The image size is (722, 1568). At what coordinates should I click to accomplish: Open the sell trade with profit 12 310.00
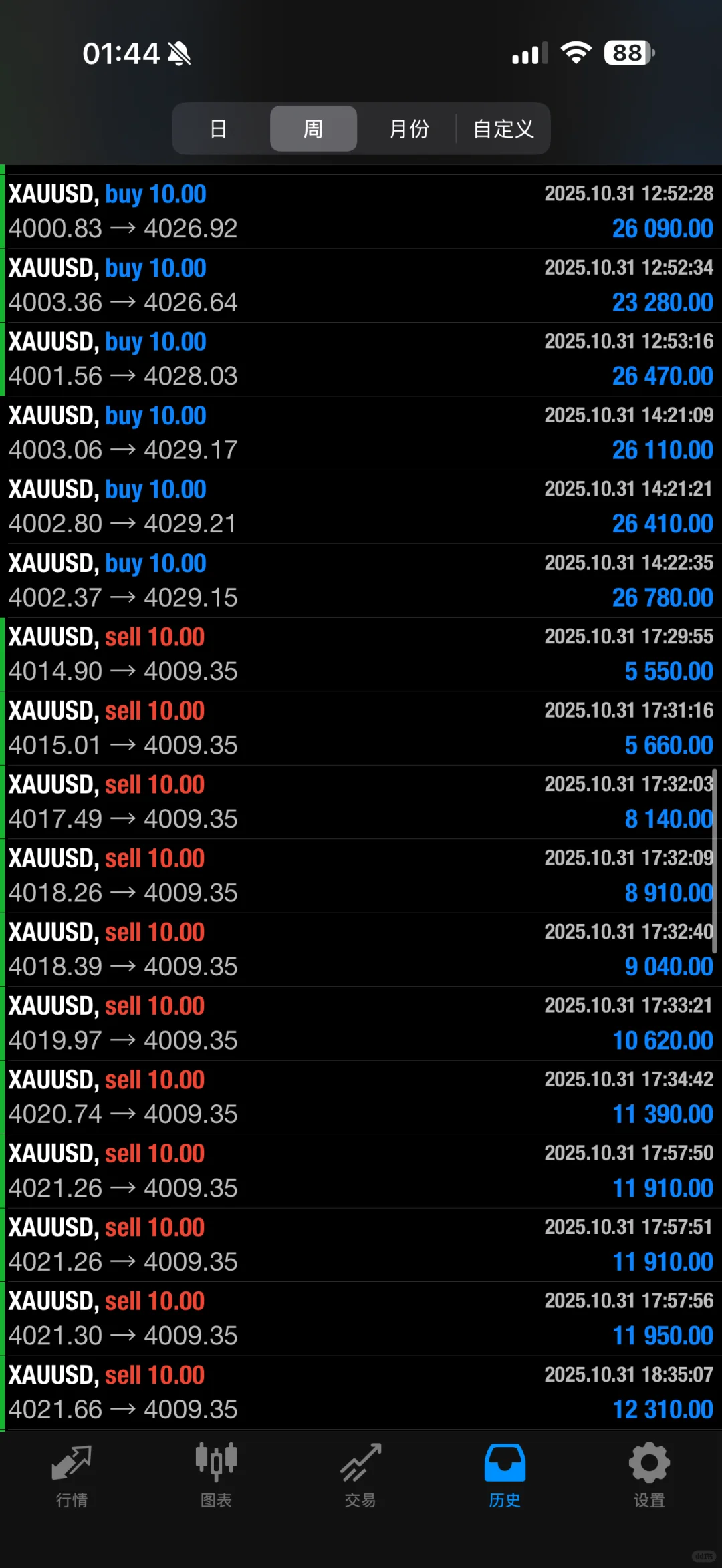(361, 1392)
